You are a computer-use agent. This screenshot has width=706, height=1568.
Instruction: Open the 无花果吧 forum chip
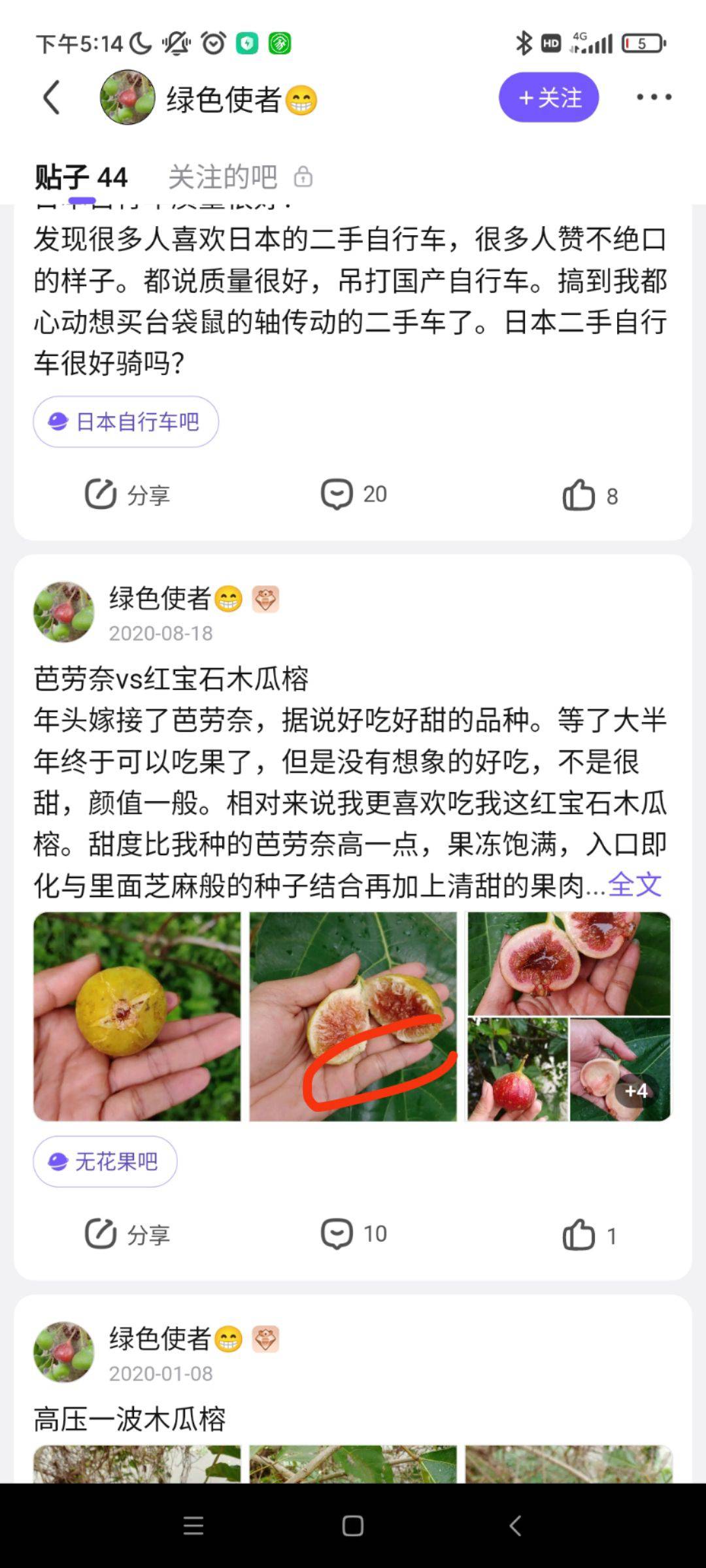(105, 1162)
